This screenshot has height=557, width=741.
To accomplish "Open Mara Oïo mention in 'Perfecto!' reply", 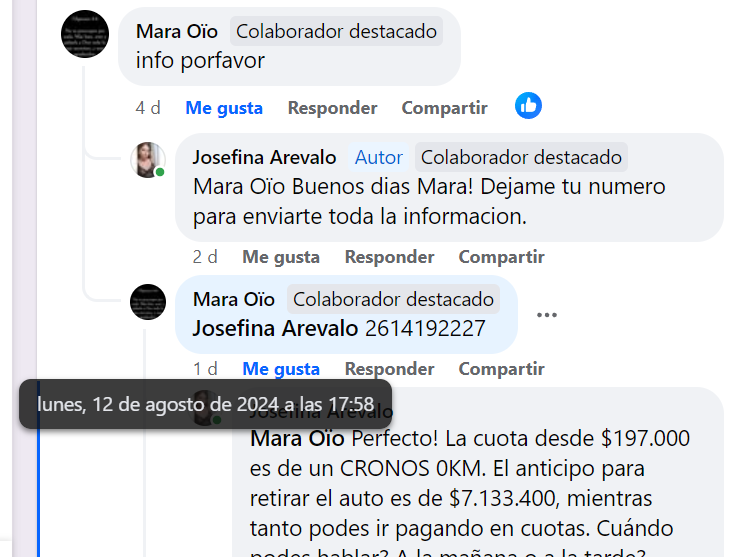I will click(x=298, y=439).
